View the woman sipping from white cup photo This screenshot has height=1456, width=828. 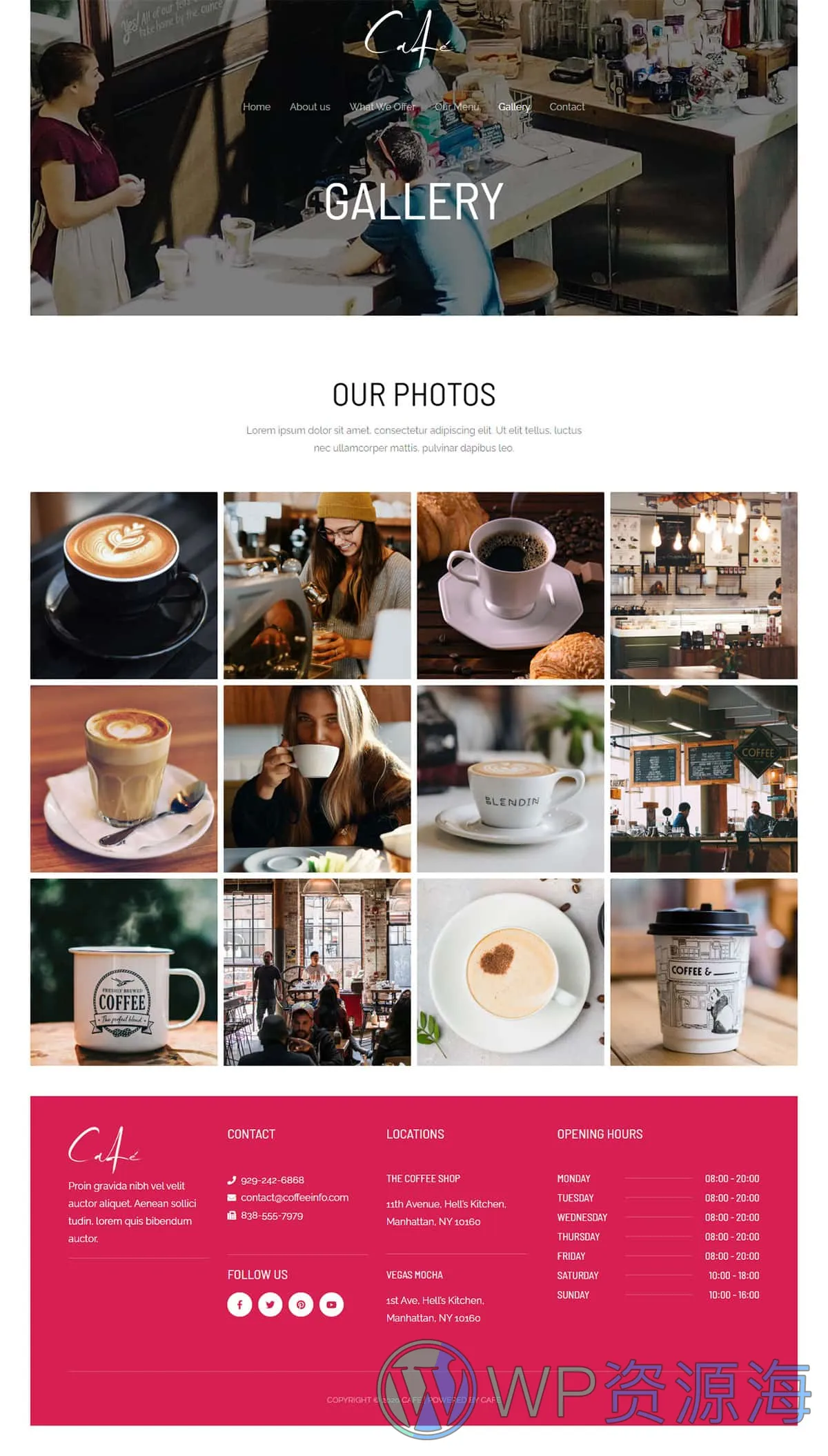317,778
